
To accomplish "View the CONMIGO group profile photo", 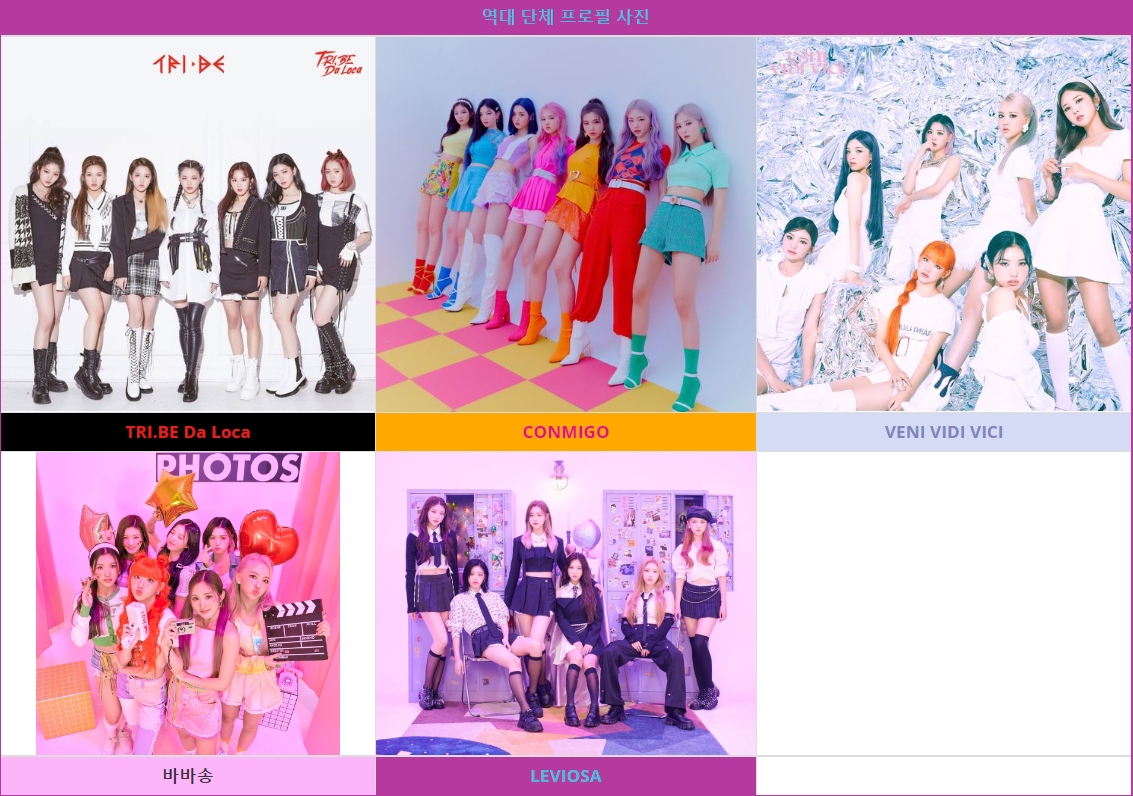I will [x=566, y=225].
